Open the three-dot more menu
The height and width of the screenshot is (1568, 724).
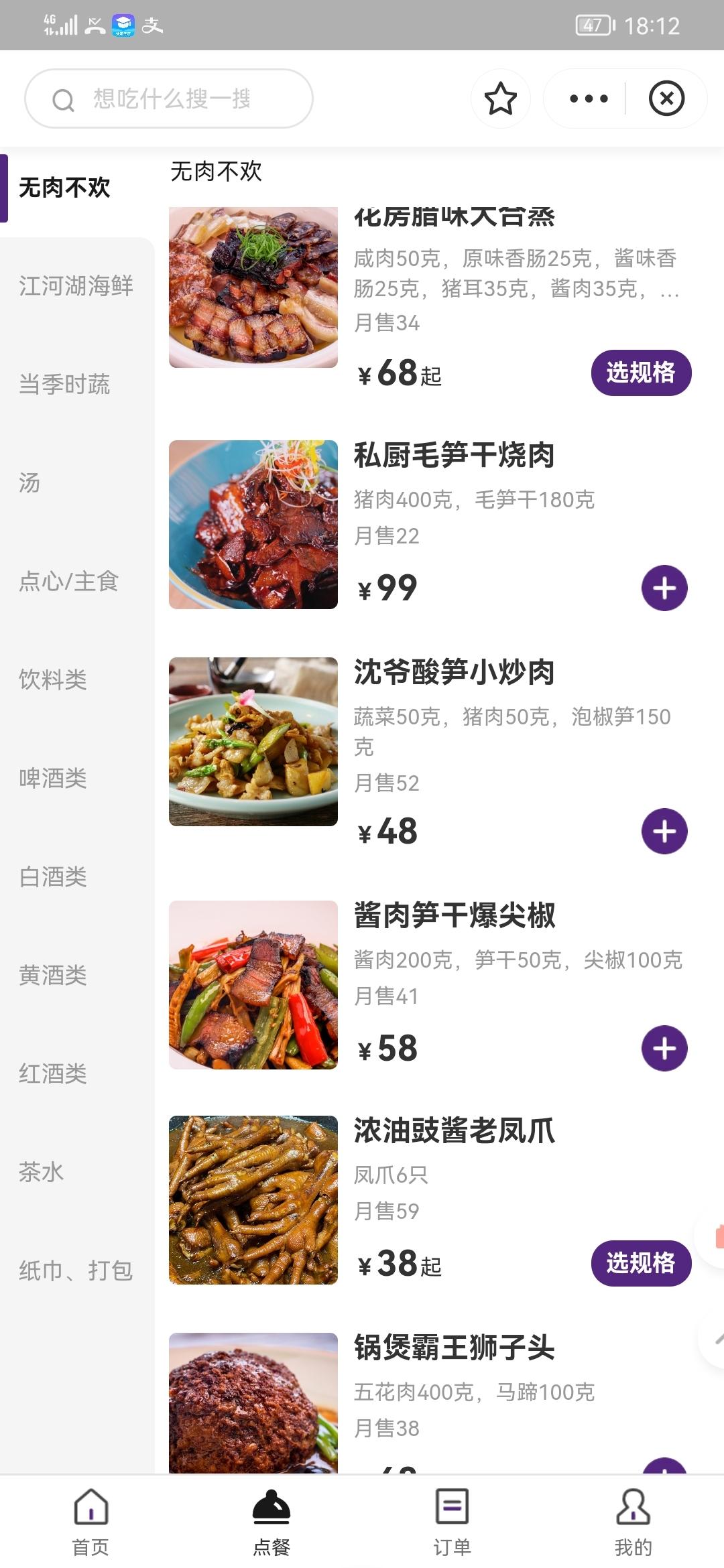[588, 99]
